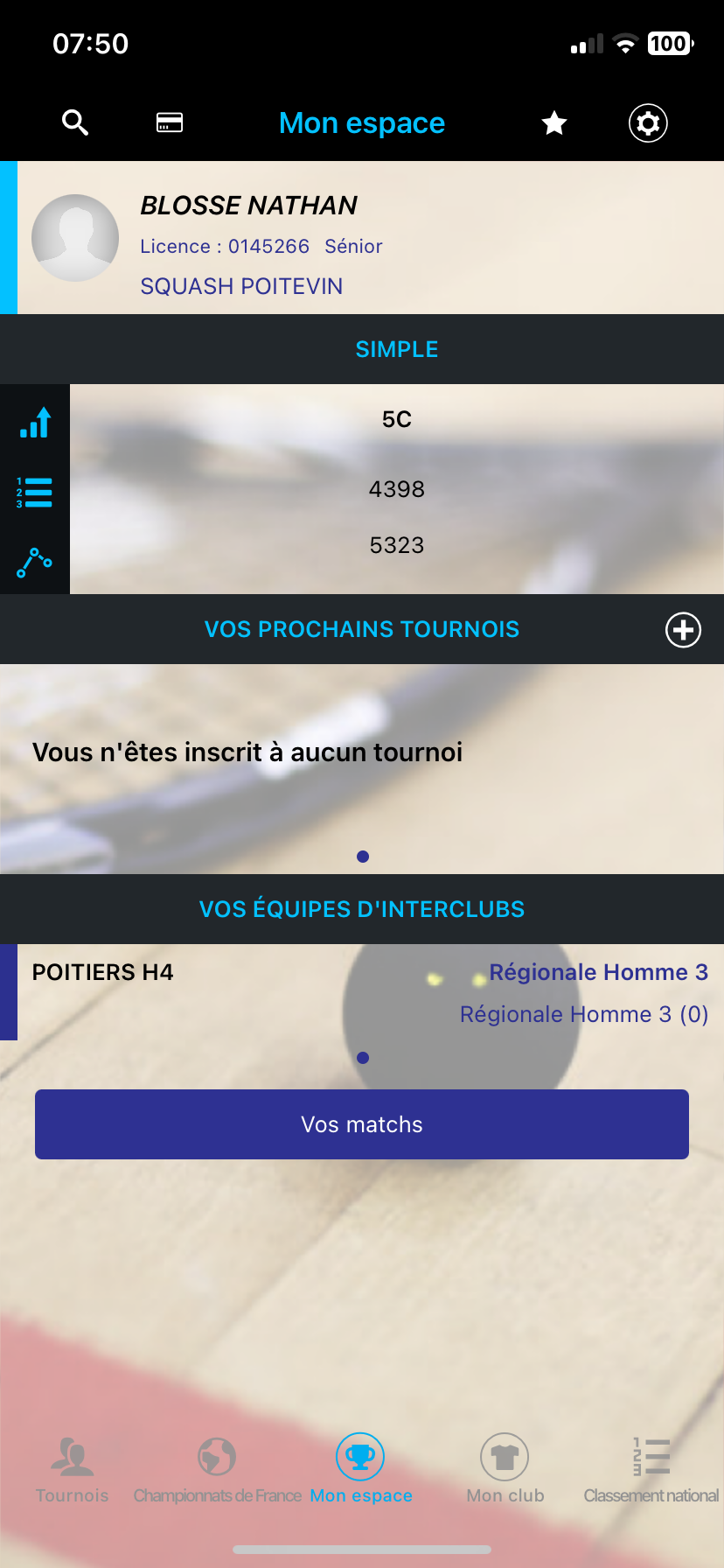Open the licence card icon
This screenshot has height=1568, width=724.
[x=170, y=122]
